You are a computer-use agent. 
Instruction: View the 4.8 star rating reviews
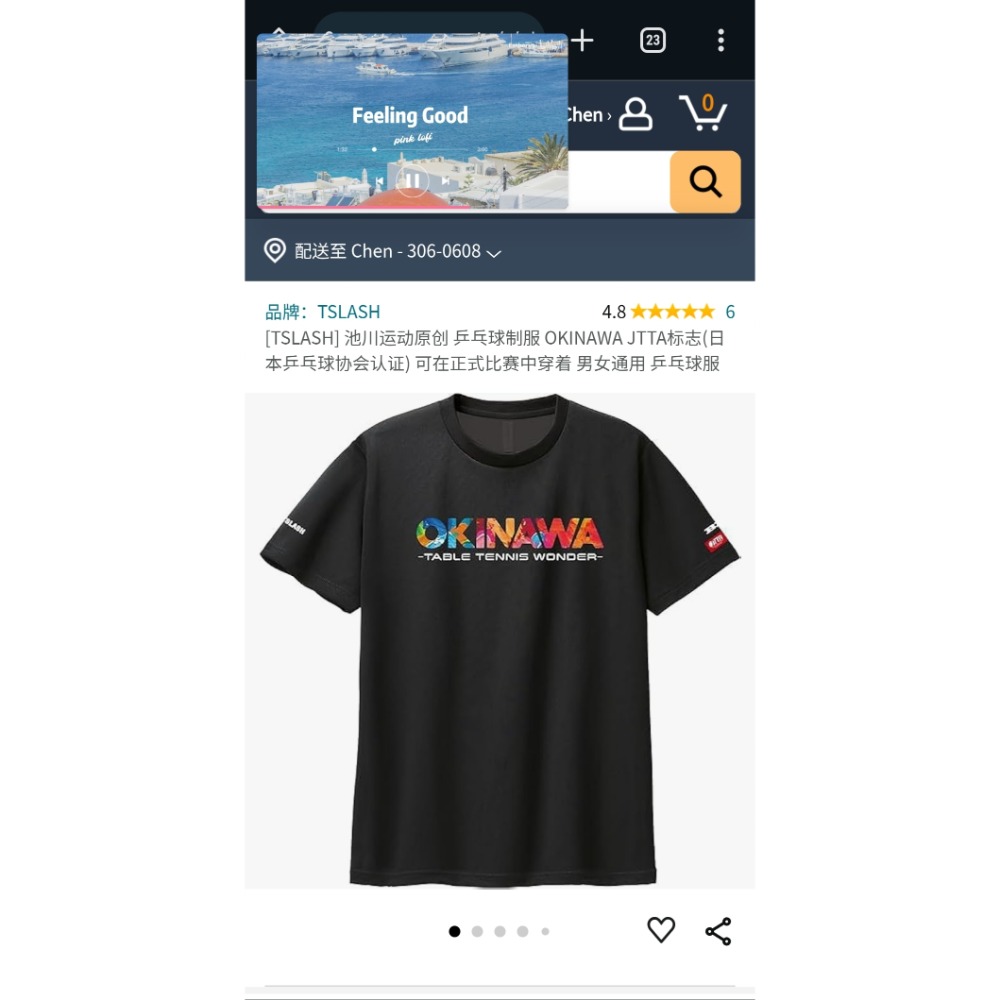tap(667, 312)
